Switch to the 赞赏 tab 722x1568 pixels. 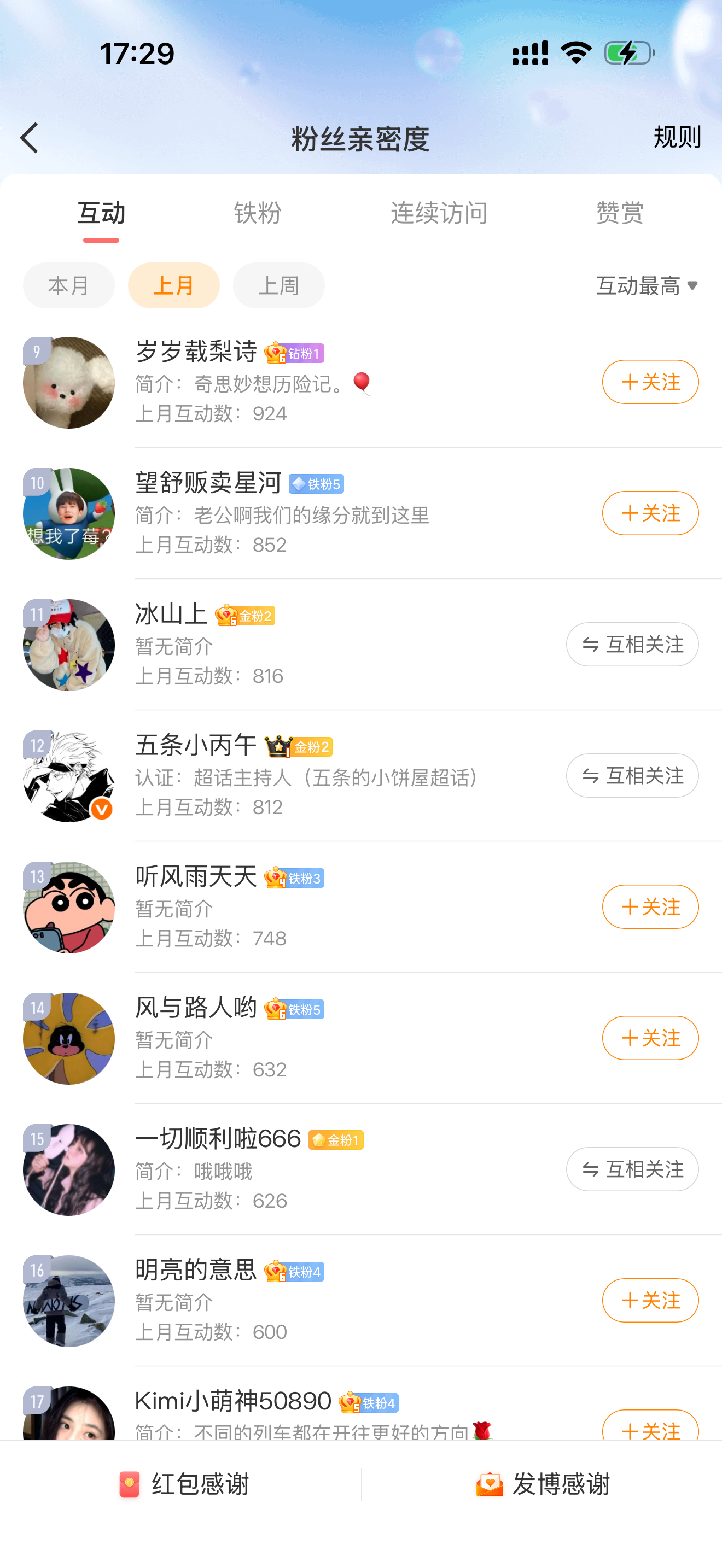click(x=620, y=213)
